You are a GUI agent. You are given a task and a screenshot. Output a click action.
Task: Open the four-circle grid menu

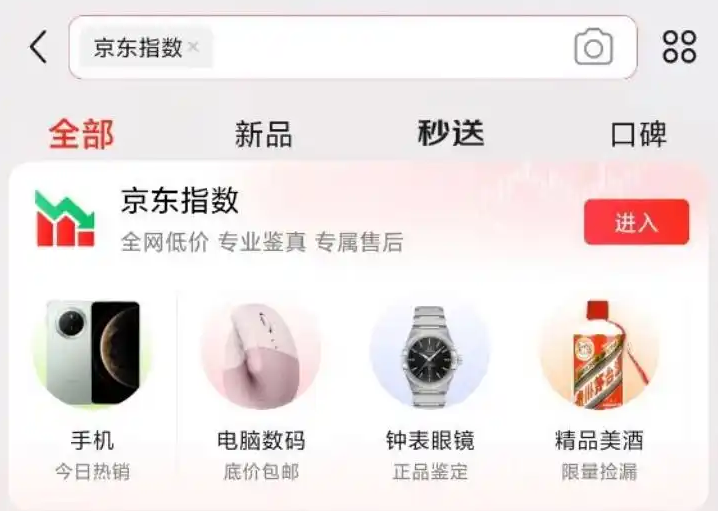[x=679, y=47]
